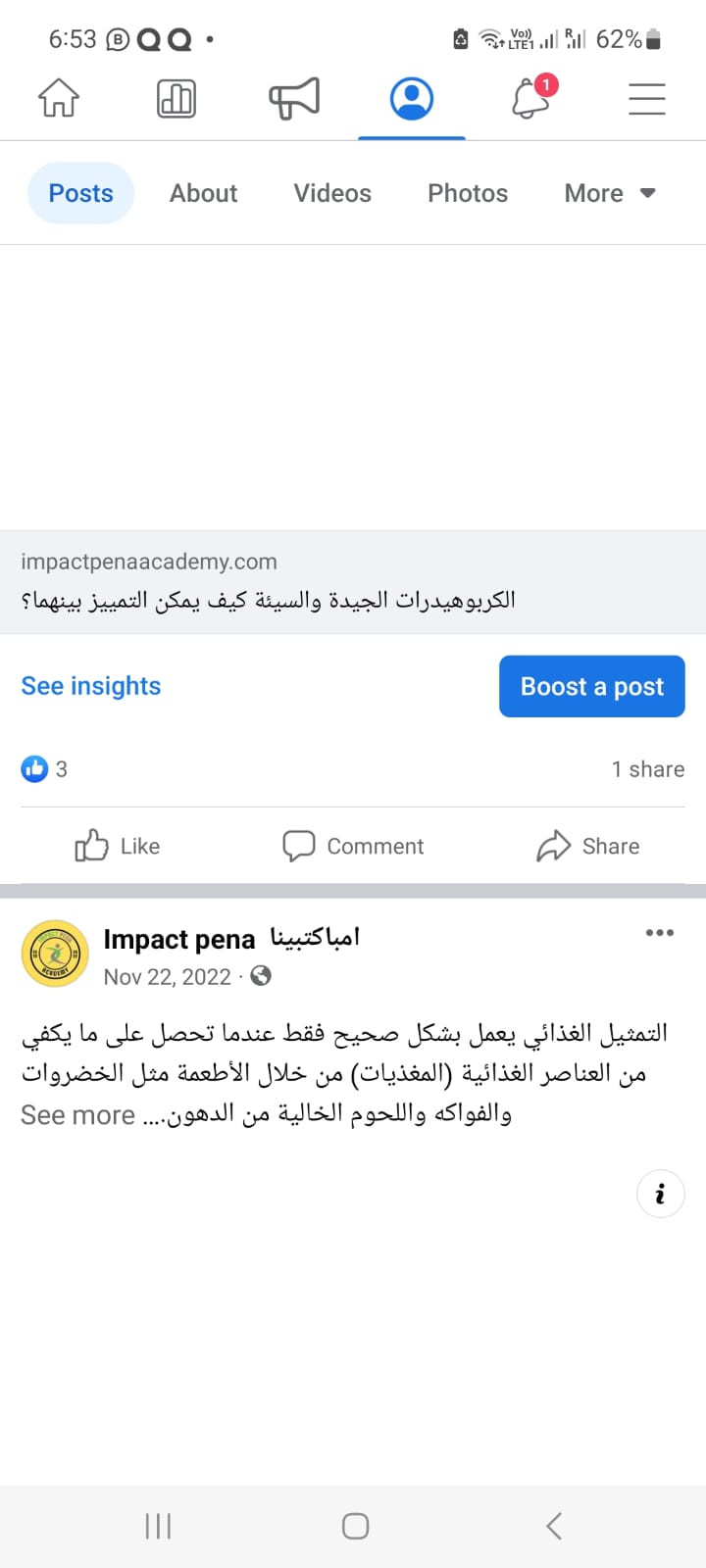
Task: Expand the More dropdown
Action: (x=609, y=193)
